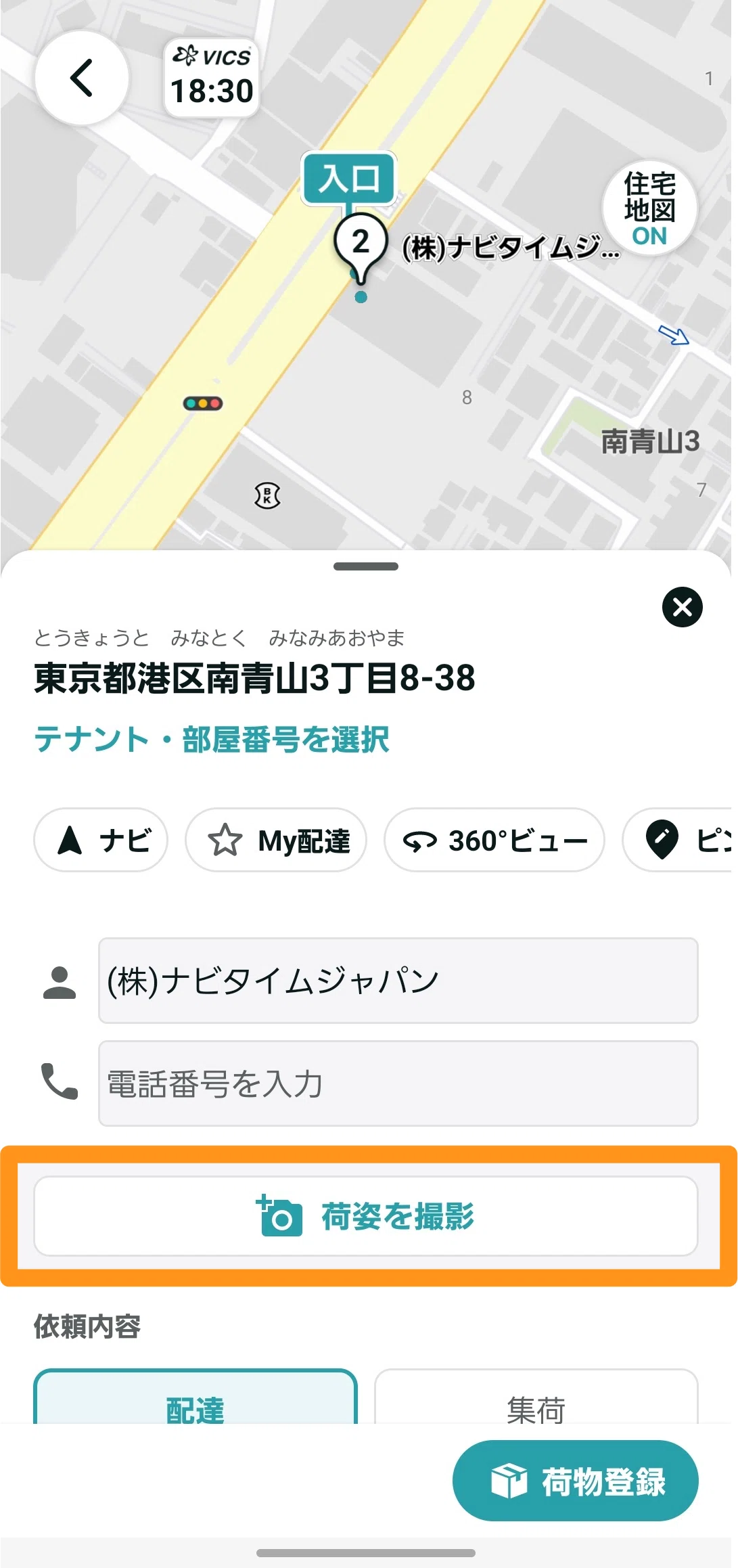Edit the recipient name field
This screenshot has width=738, height=1568.
pos(398,981)
